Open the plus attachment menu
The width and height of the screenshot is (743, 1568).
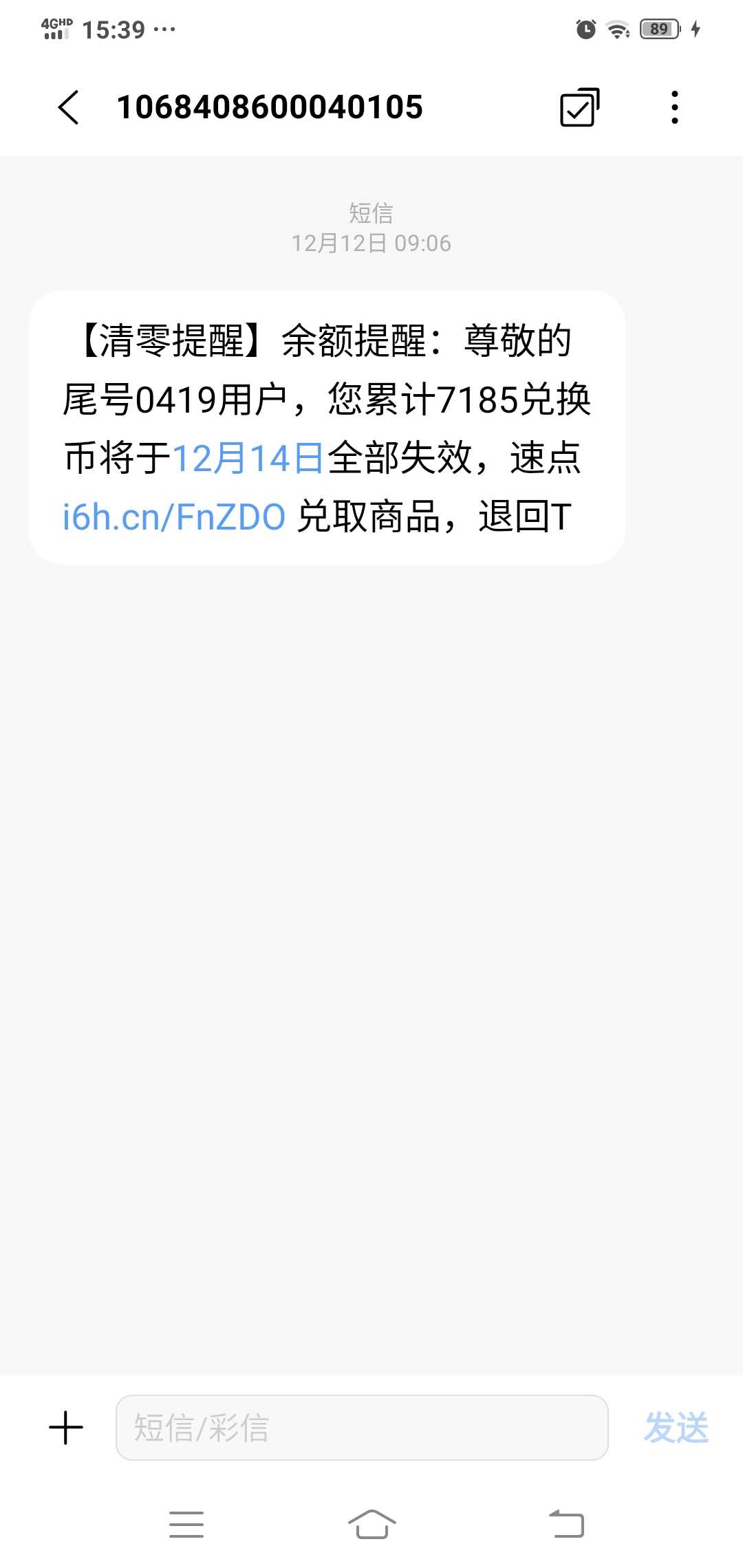tap(66, 1428)
